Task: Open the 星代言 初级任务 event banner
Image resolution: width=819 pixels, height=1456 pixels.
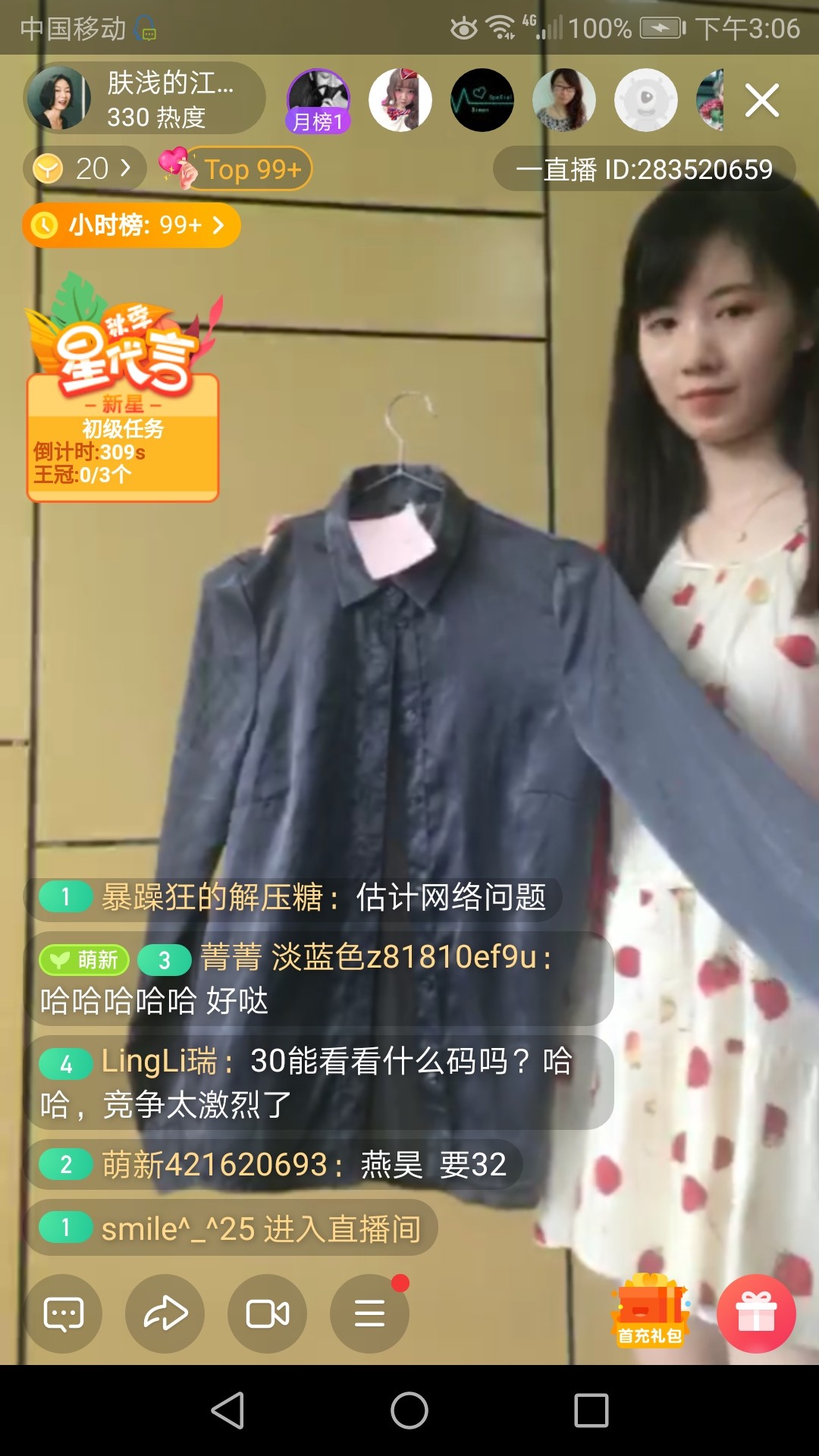Action: [x=124, y=388]
